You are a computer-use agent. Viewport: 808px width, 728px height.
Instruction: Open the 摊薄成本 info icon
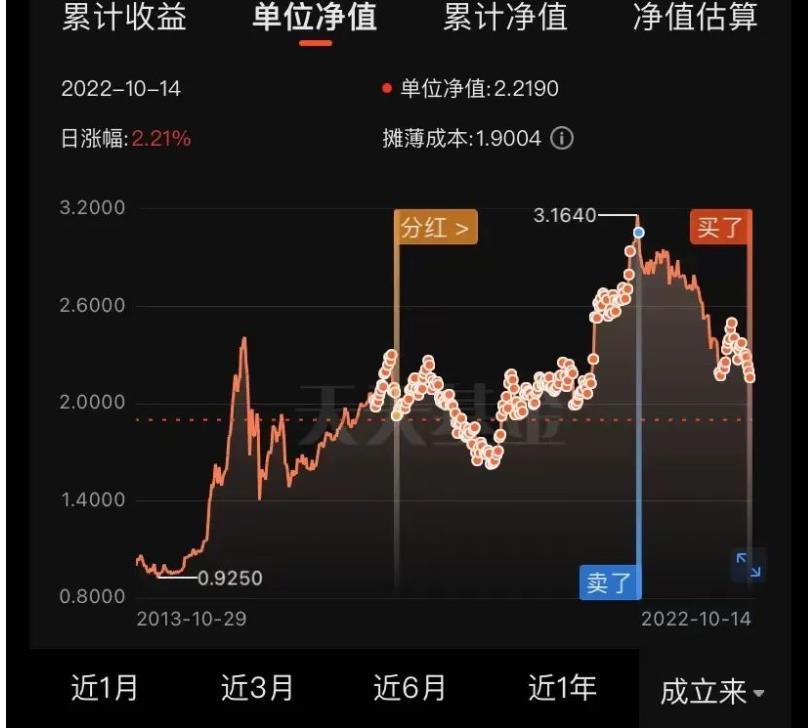click(x=563, y=139)
